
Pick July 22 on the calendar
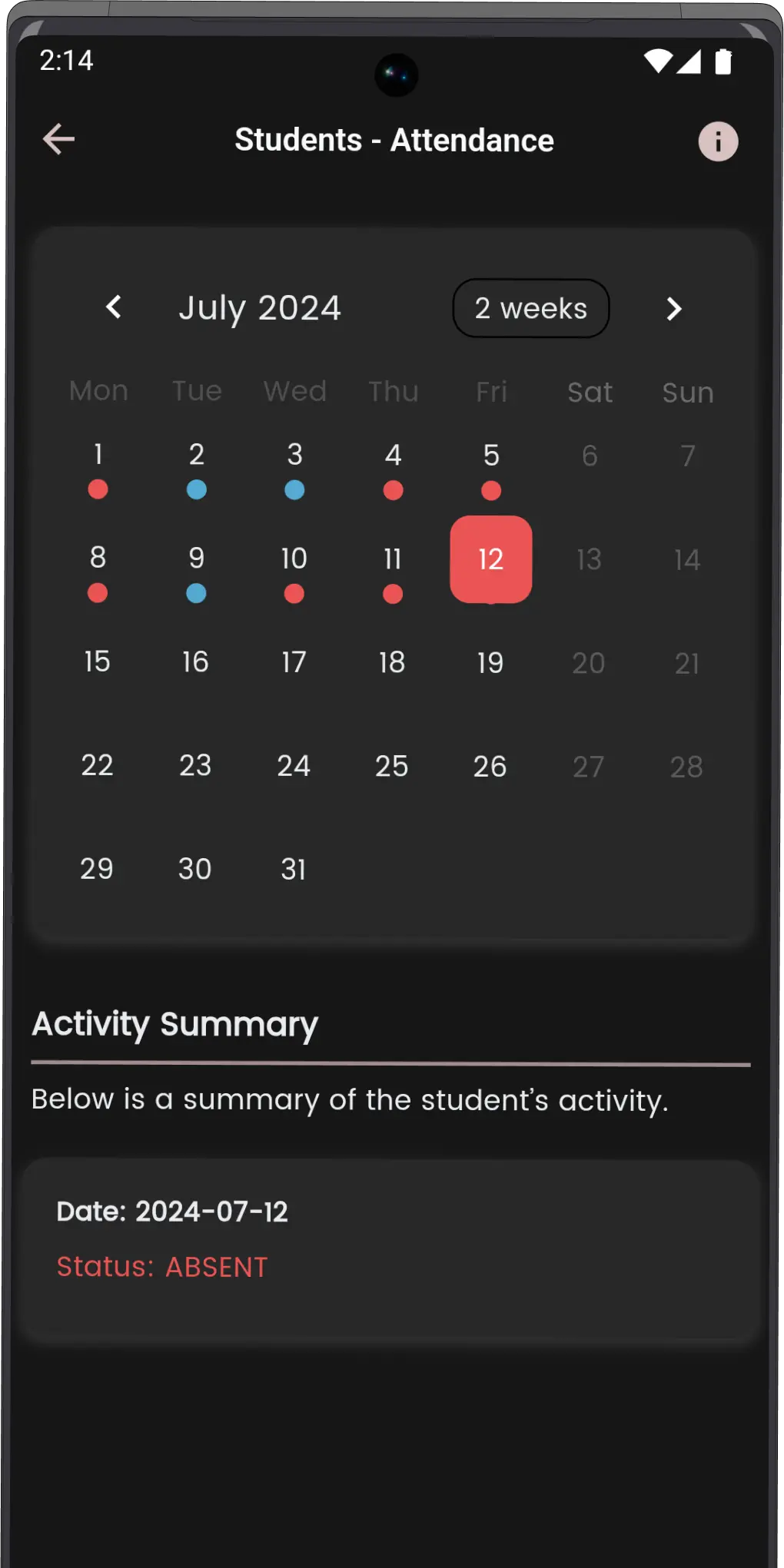[98, 765]
